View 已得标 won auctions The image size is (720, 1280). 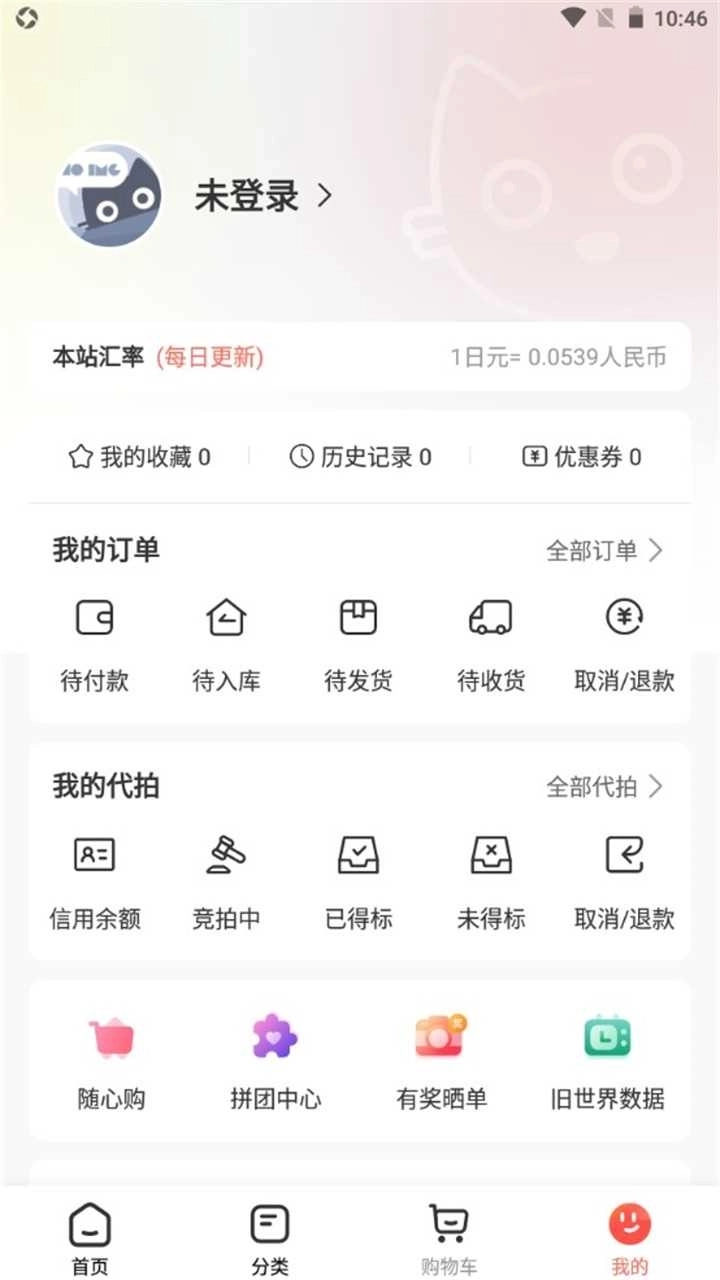(x=358, y=878)
